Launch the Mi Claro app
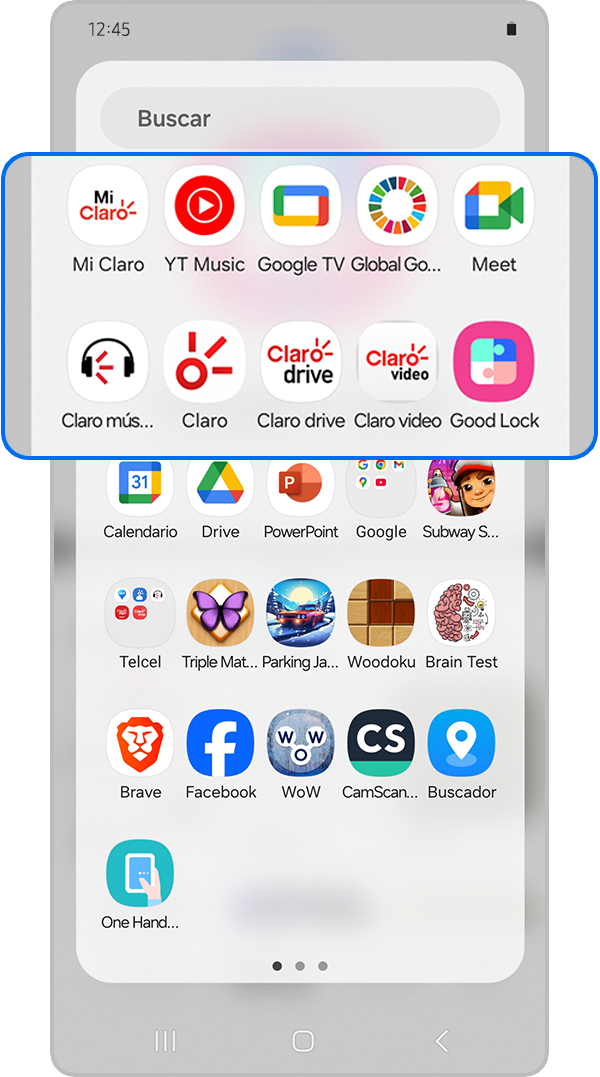Screen dimensions: 600x1077 108,206
